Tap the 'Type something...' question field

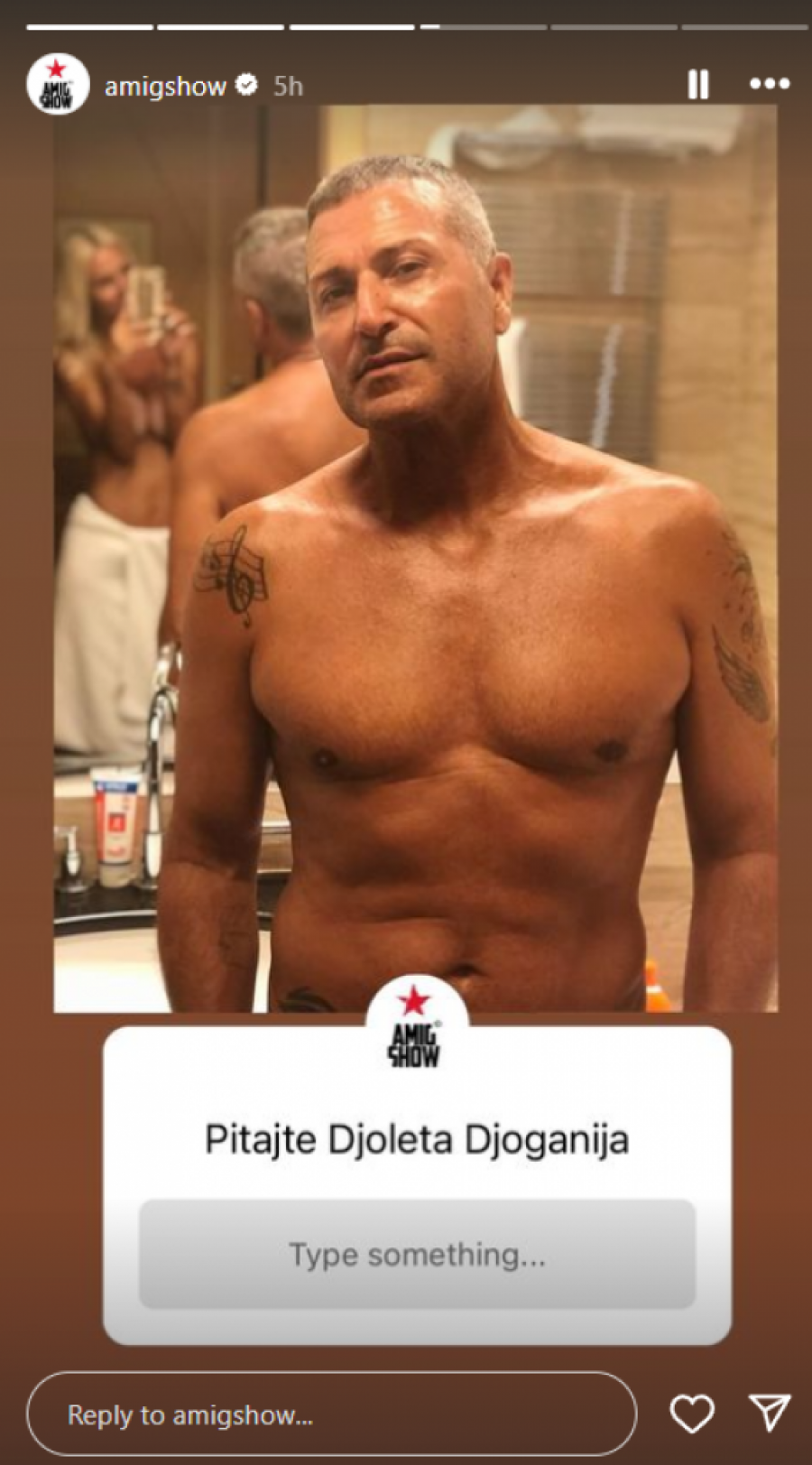(417, 1254)
